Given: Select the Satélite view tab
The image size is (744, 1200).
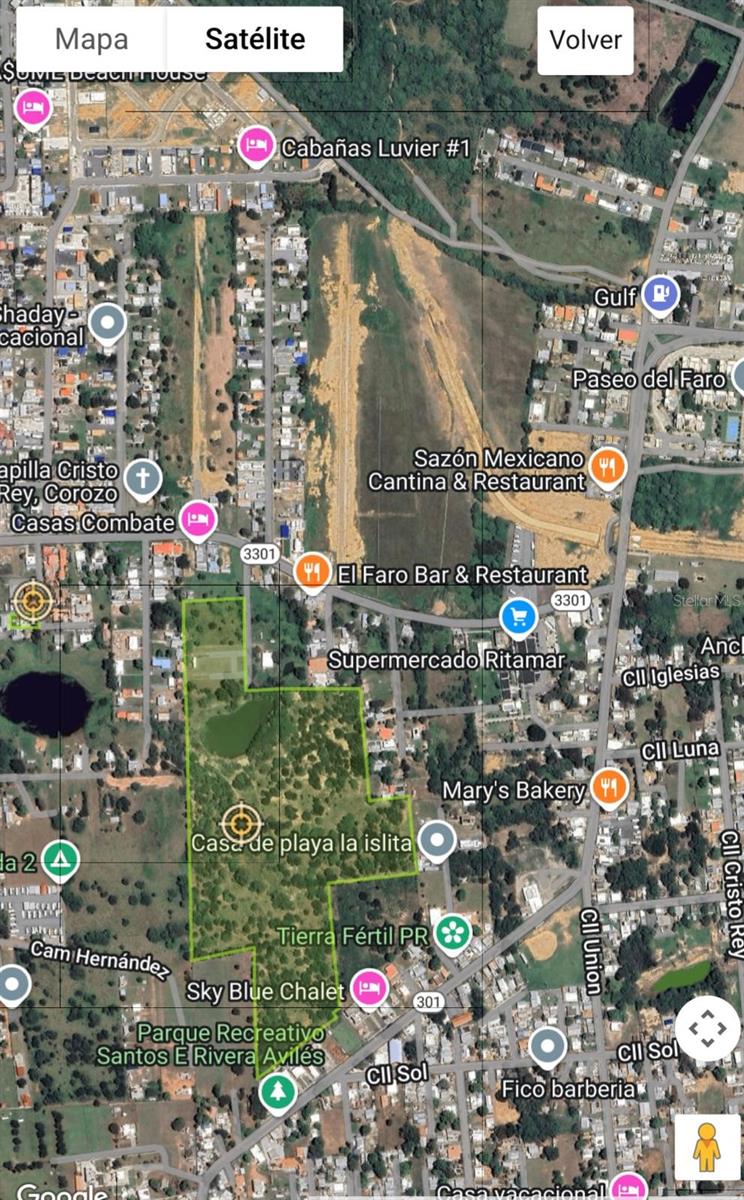Looking at the screenshot, I should [255, 39].
